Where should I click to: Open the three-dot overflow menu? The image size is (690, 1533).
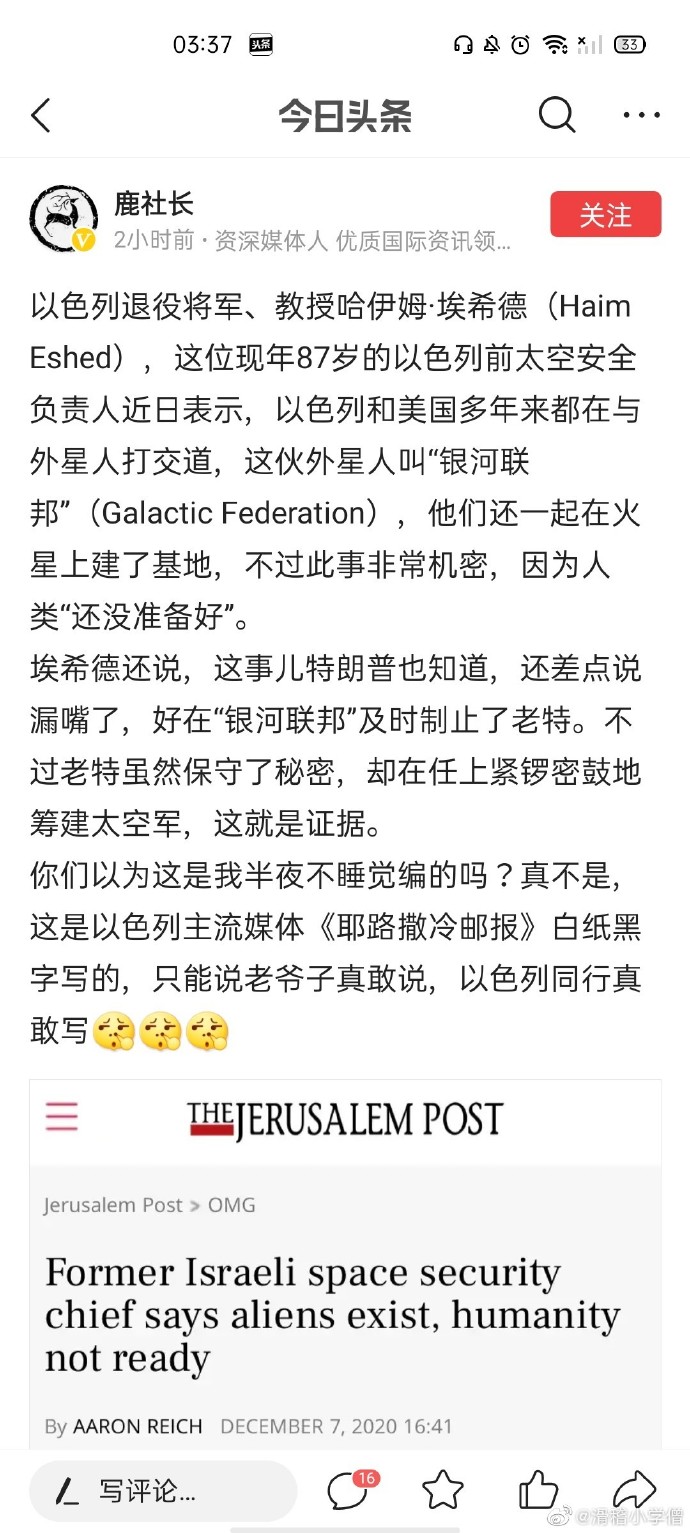641,116
